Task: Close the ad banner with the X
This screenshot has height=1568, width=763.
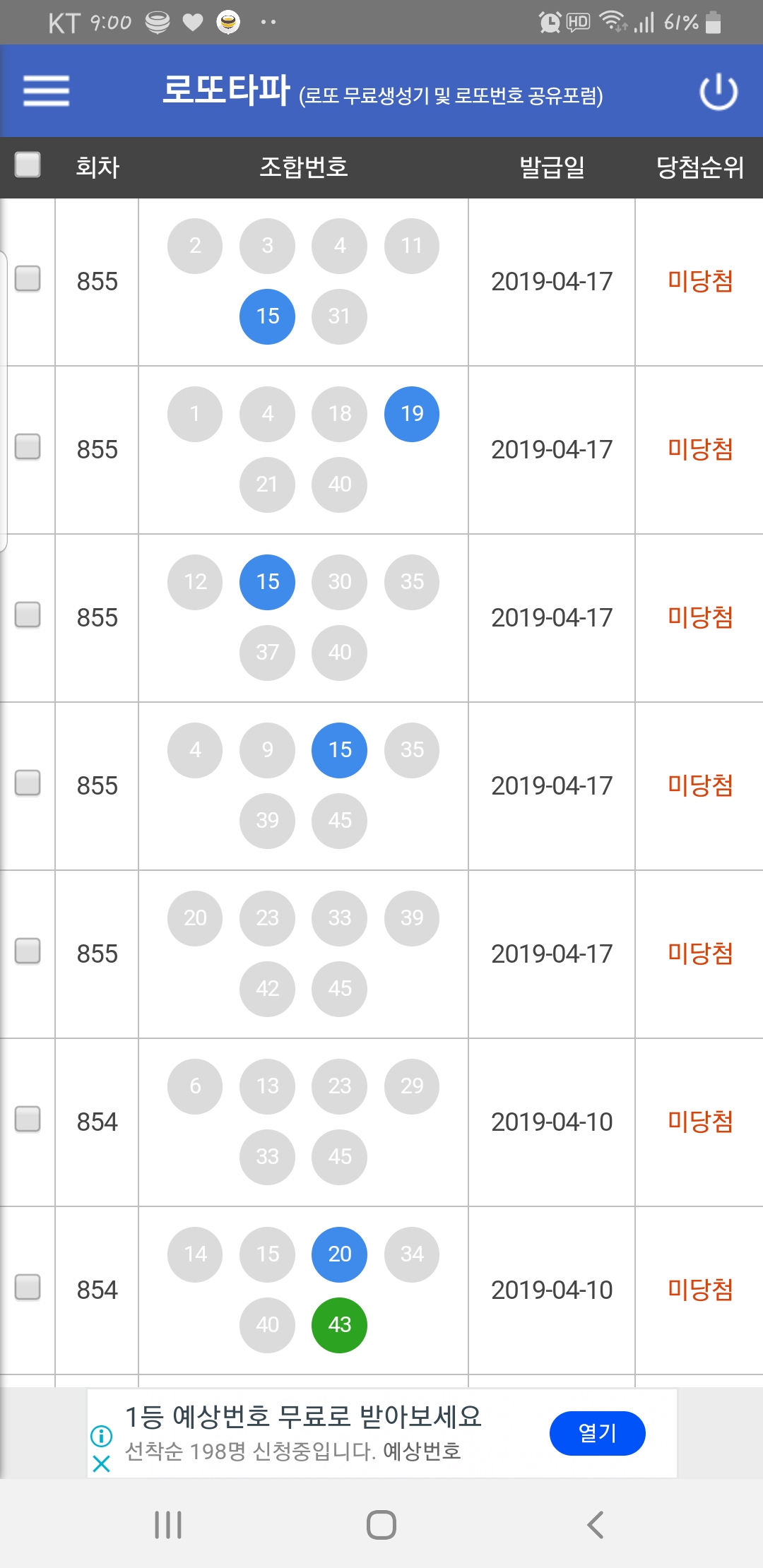Action: coord(101,1464)
